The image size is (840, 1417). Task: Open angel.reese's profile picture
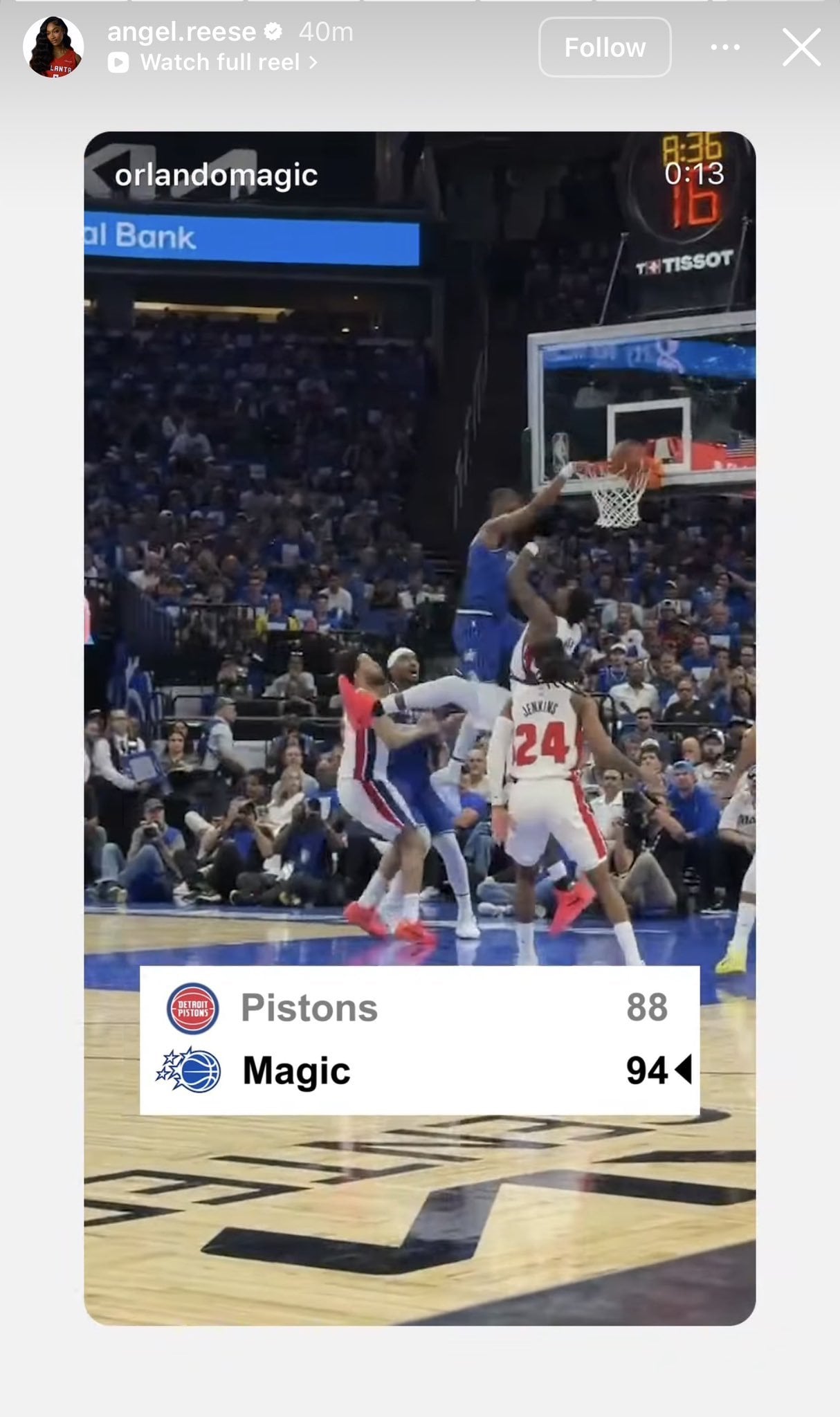click(x=53, y=47)
